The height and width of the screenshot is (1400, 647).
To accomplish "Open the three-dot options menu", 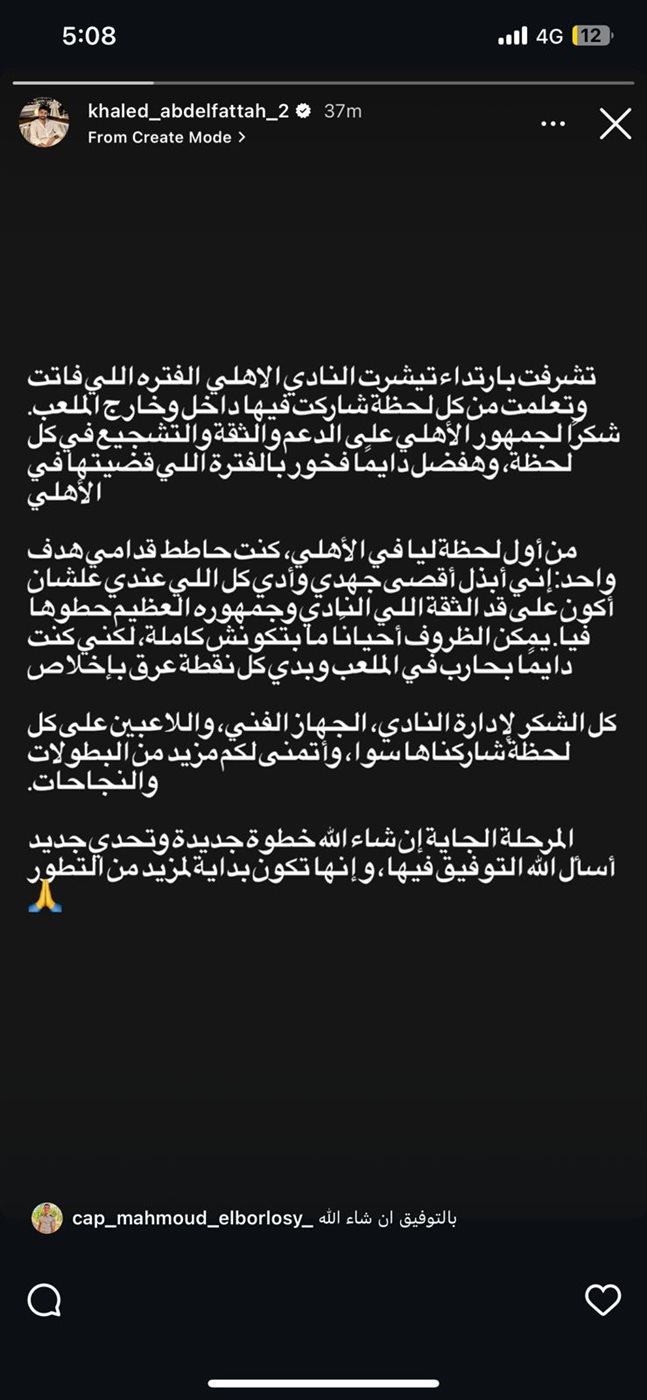I will tap(553, 124).
